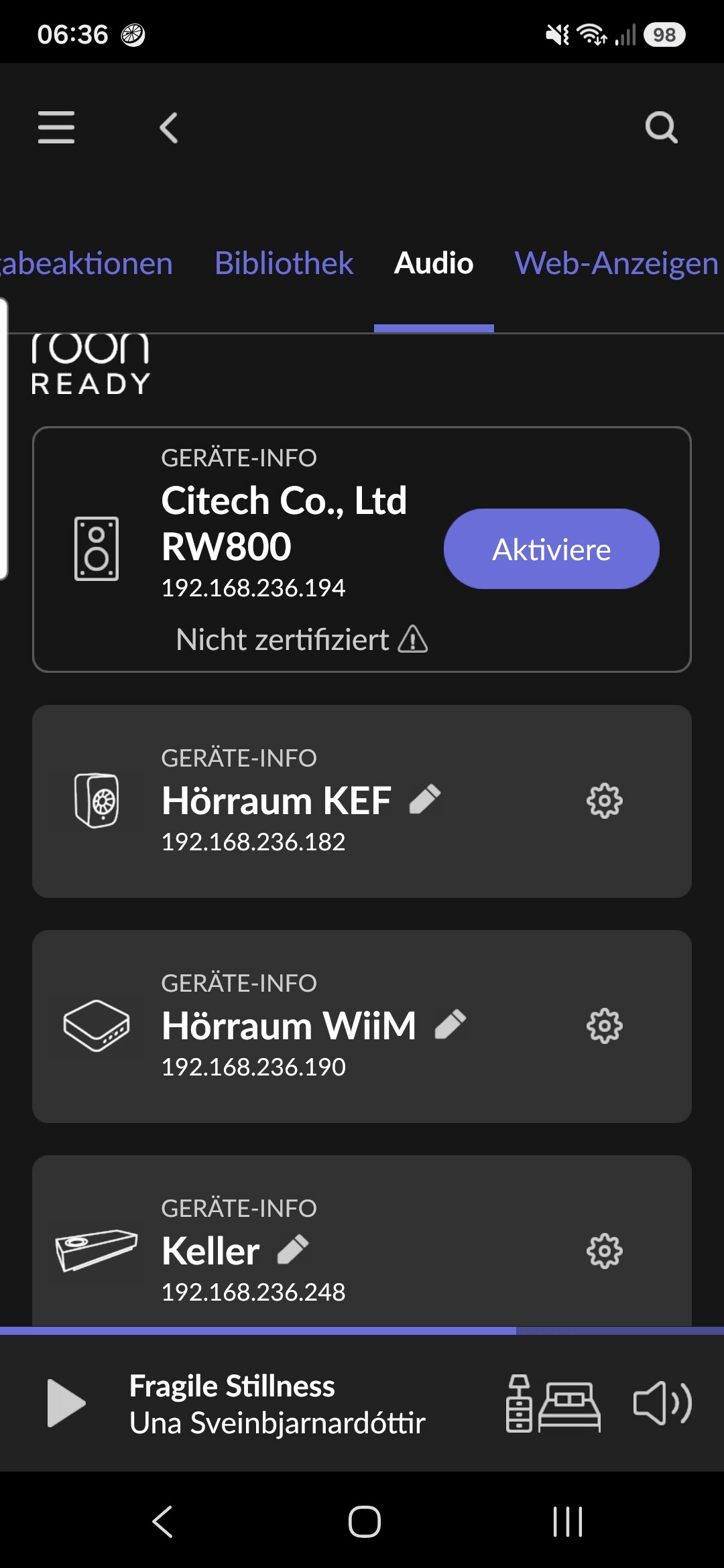Open settings gear for Hörraum WiiM
Image resolution: width=724 pixels, height=1568 pixels.
click(x=605, y=1026)
